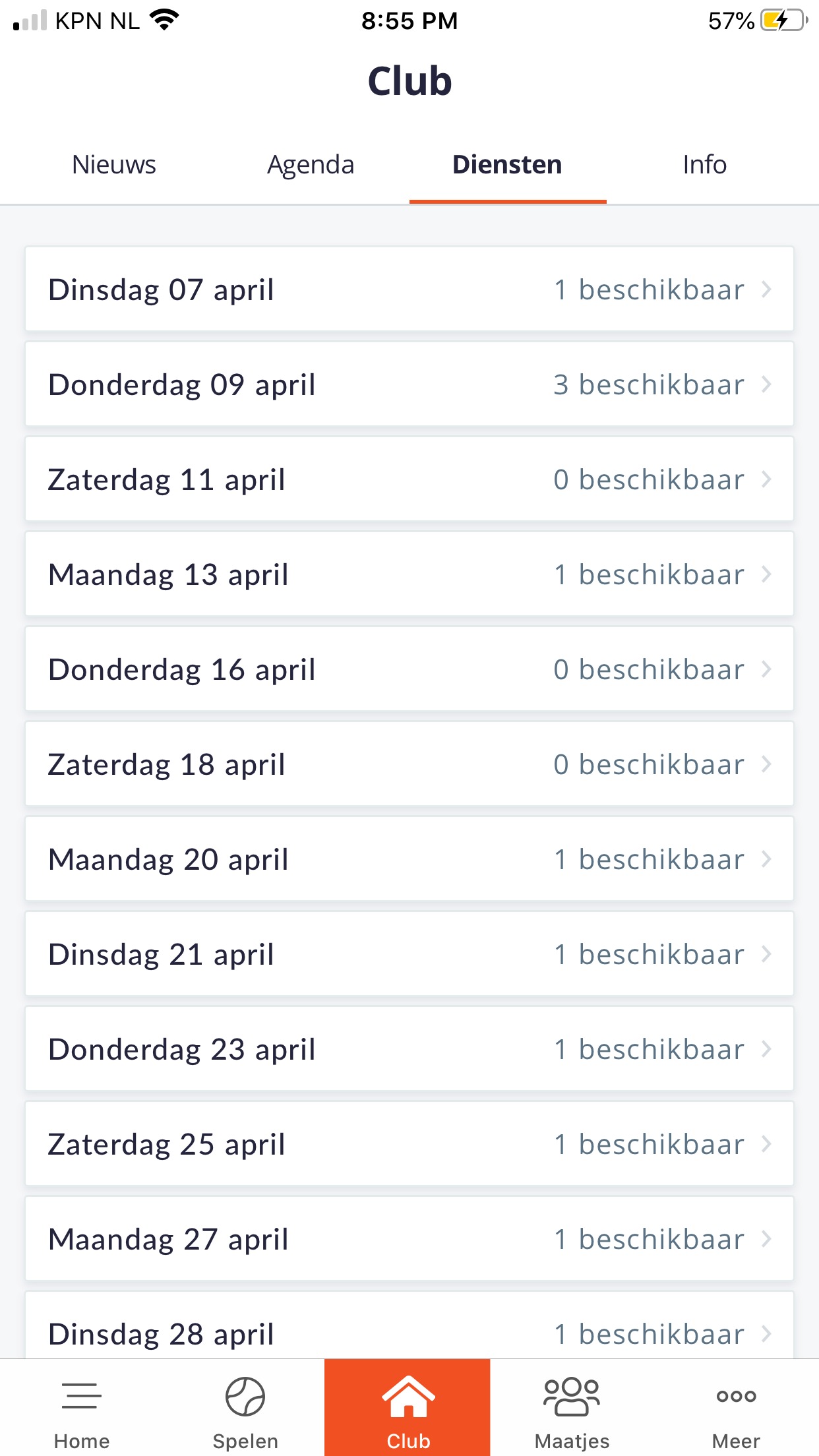Open Donderdag 23 april row
Viewport: 819px width, 1456px height.
[409, 1049]
